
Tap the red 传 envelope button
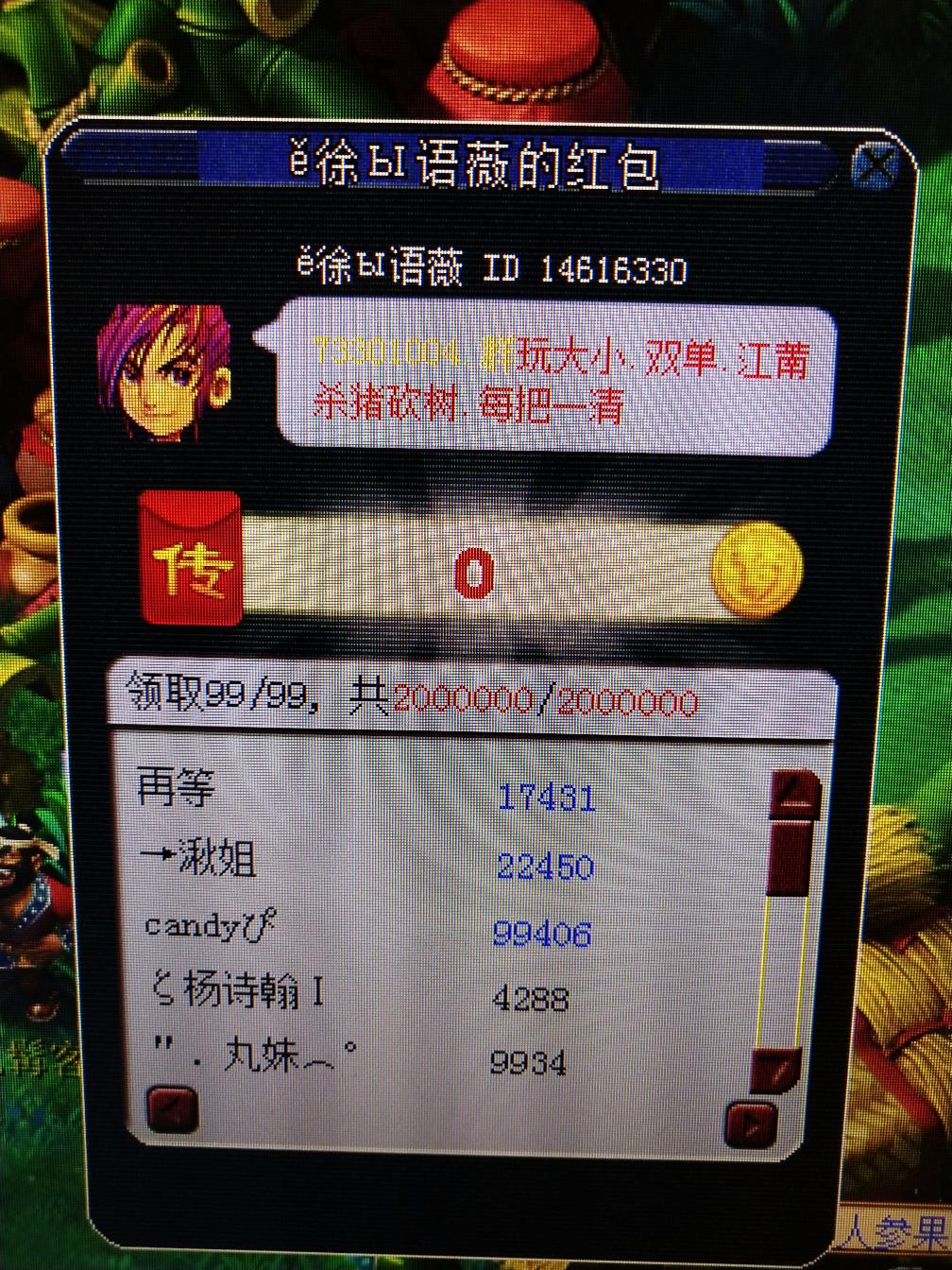192,559
